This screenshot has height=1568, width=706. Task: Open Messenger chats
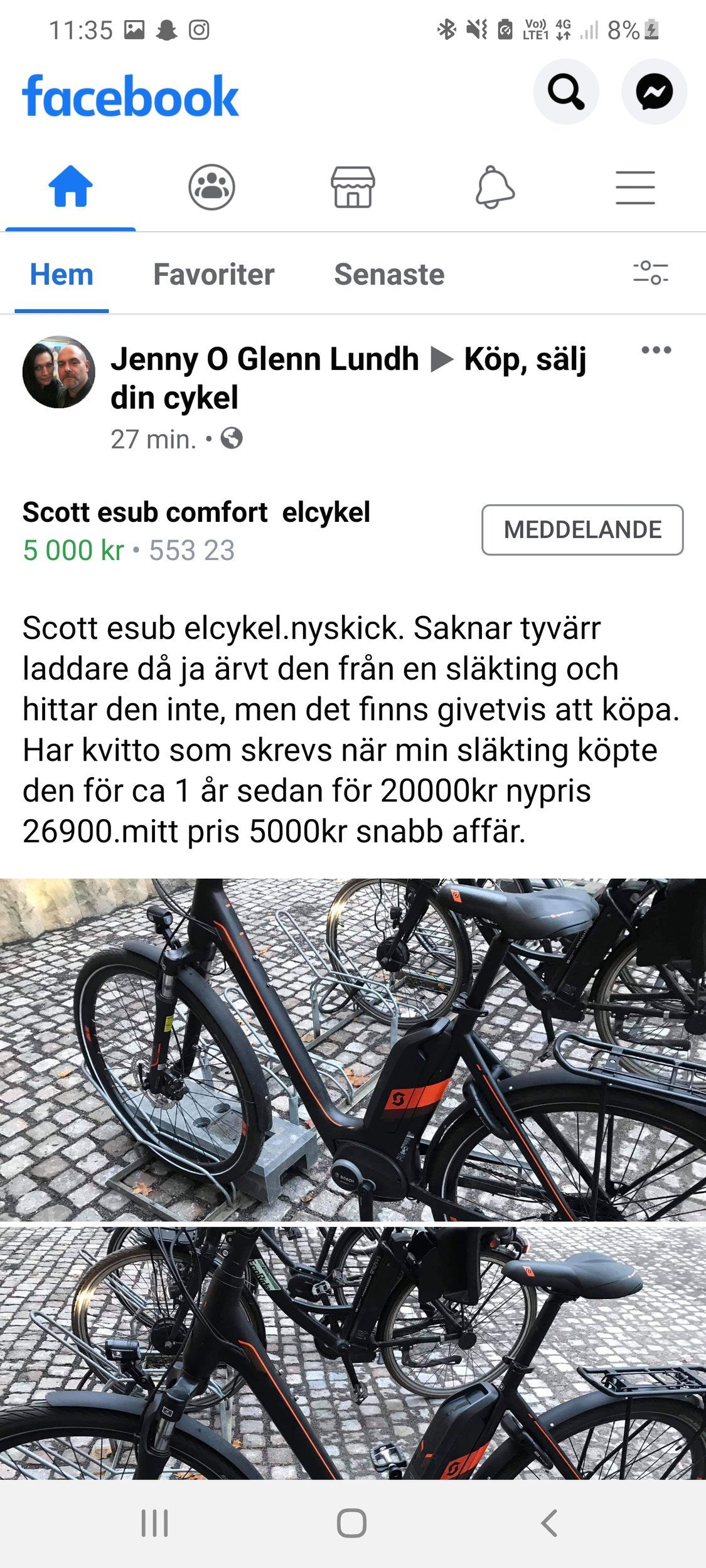pyautogui.click(x=654, y=92)
